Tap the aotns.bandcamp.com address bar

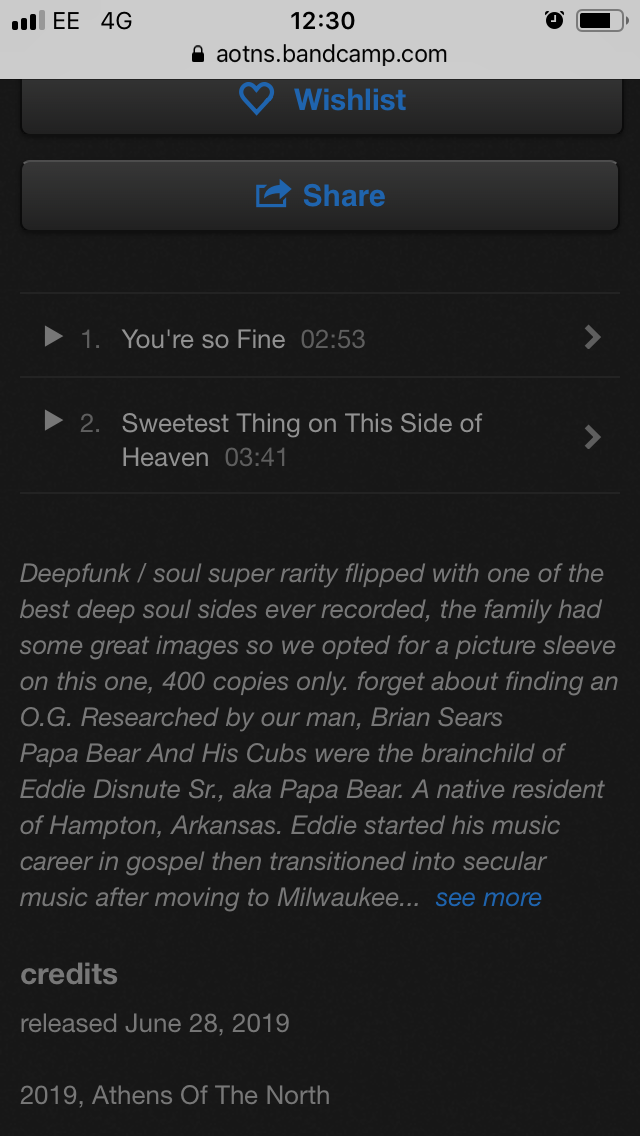coord(320,54)
